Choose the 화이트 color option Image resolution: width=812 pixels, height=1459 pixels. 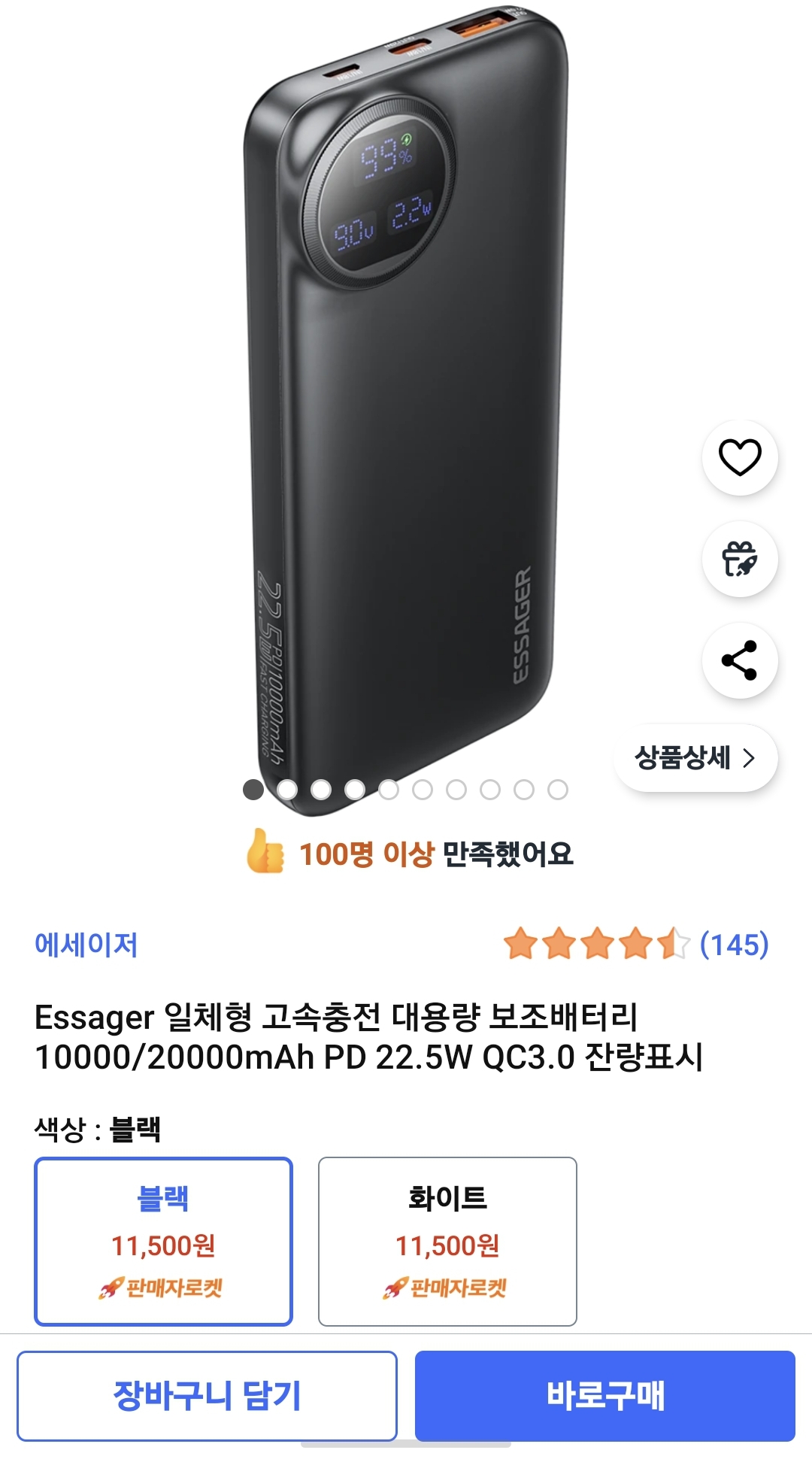click(447, 1241)
